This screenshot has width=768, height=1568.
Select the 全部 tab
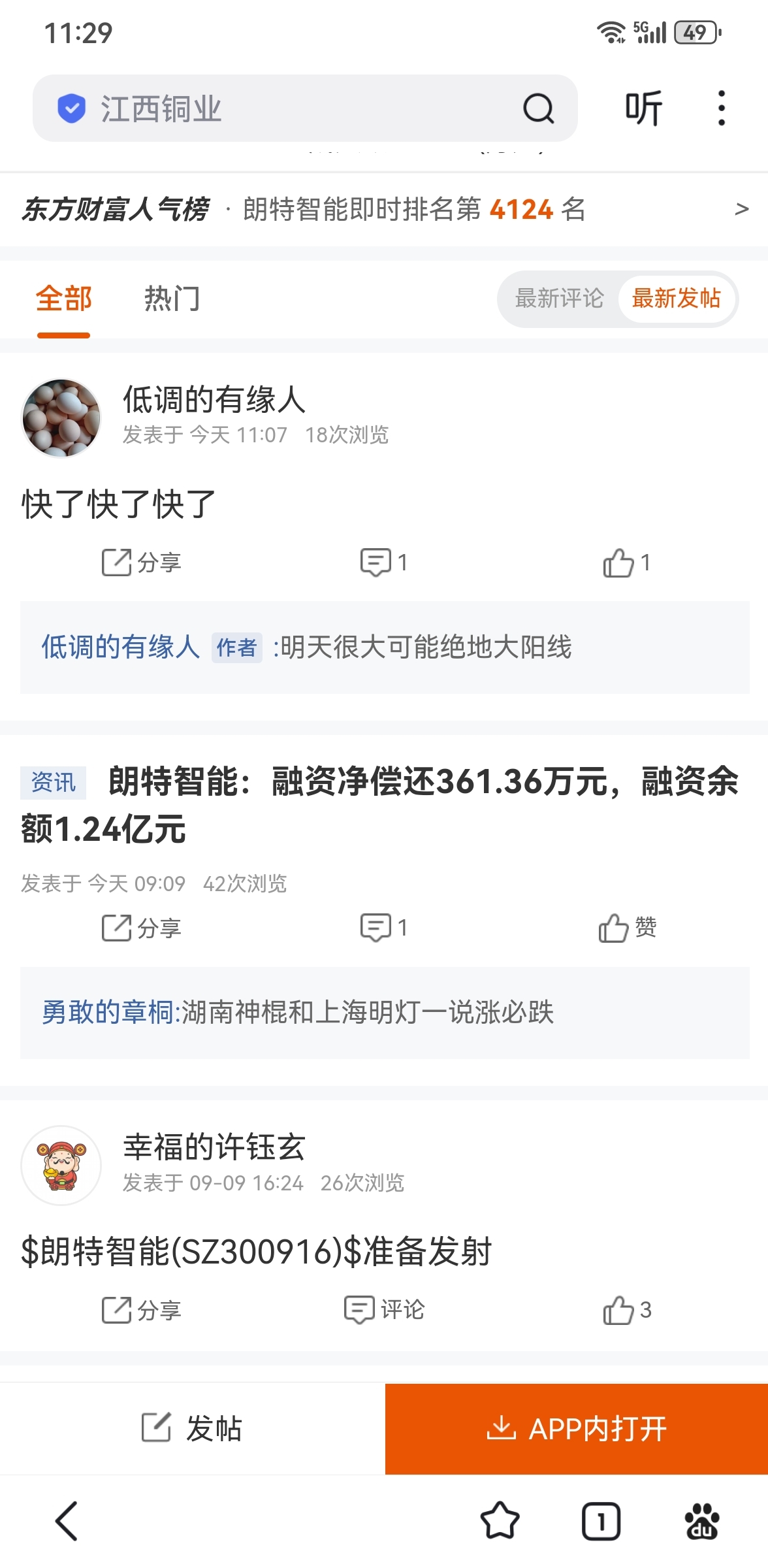pos(63,299)
